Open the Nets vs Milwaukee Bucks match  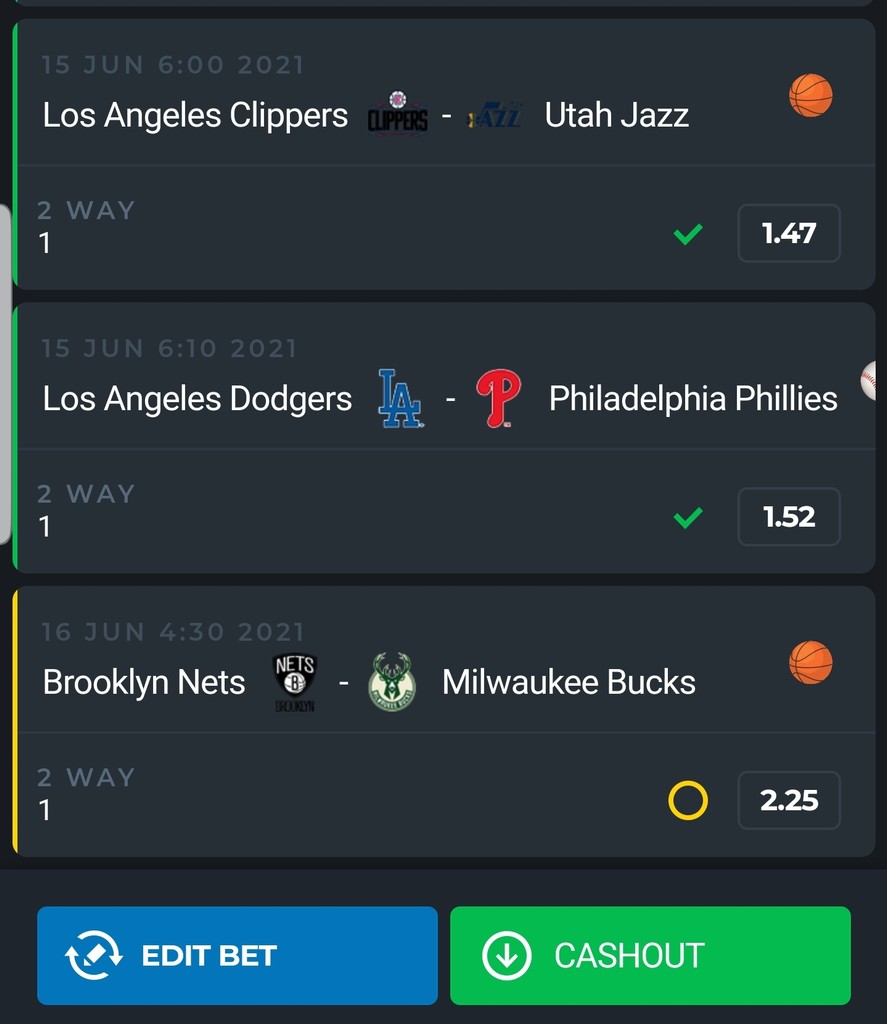point(368,682)
